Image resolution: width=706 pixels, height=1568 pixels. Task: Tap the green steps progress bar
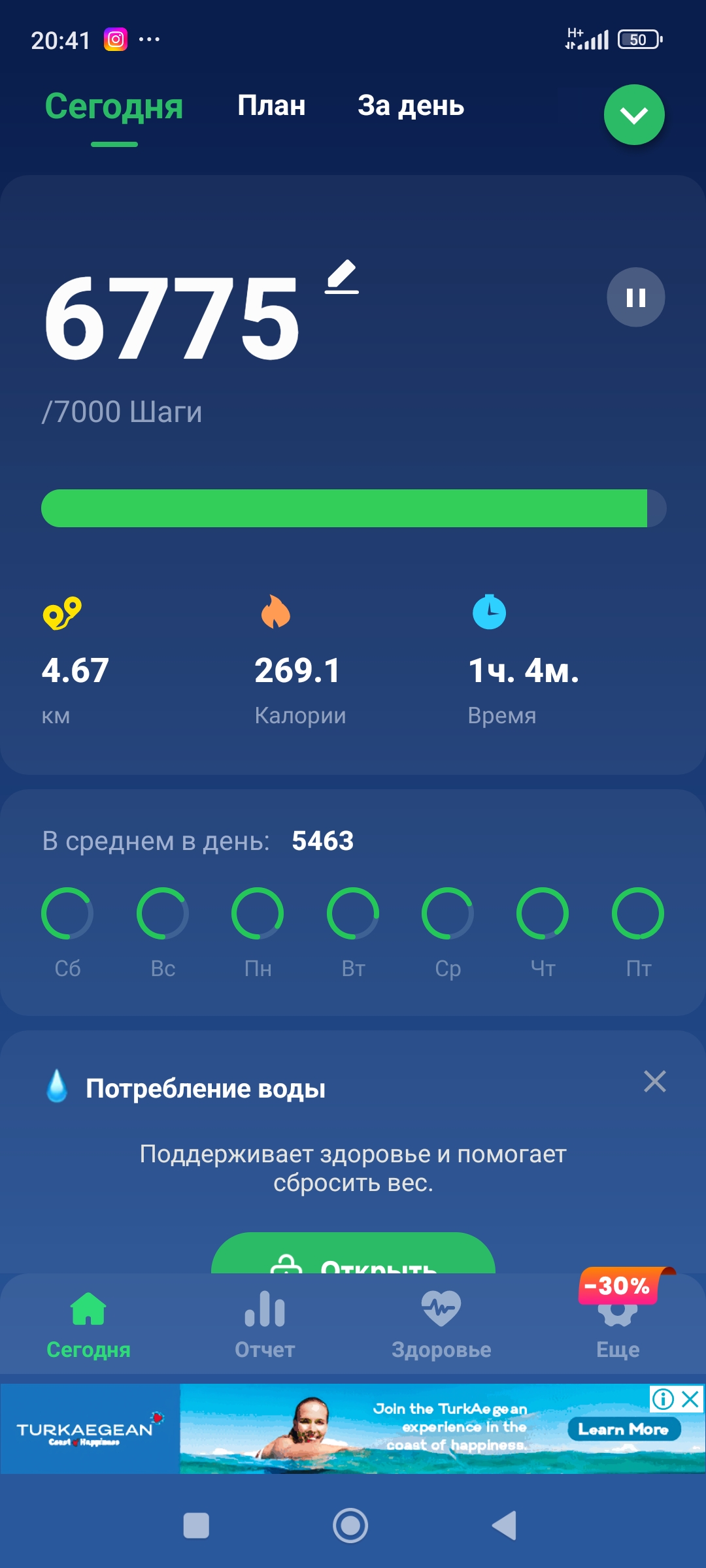coord(353,507)
